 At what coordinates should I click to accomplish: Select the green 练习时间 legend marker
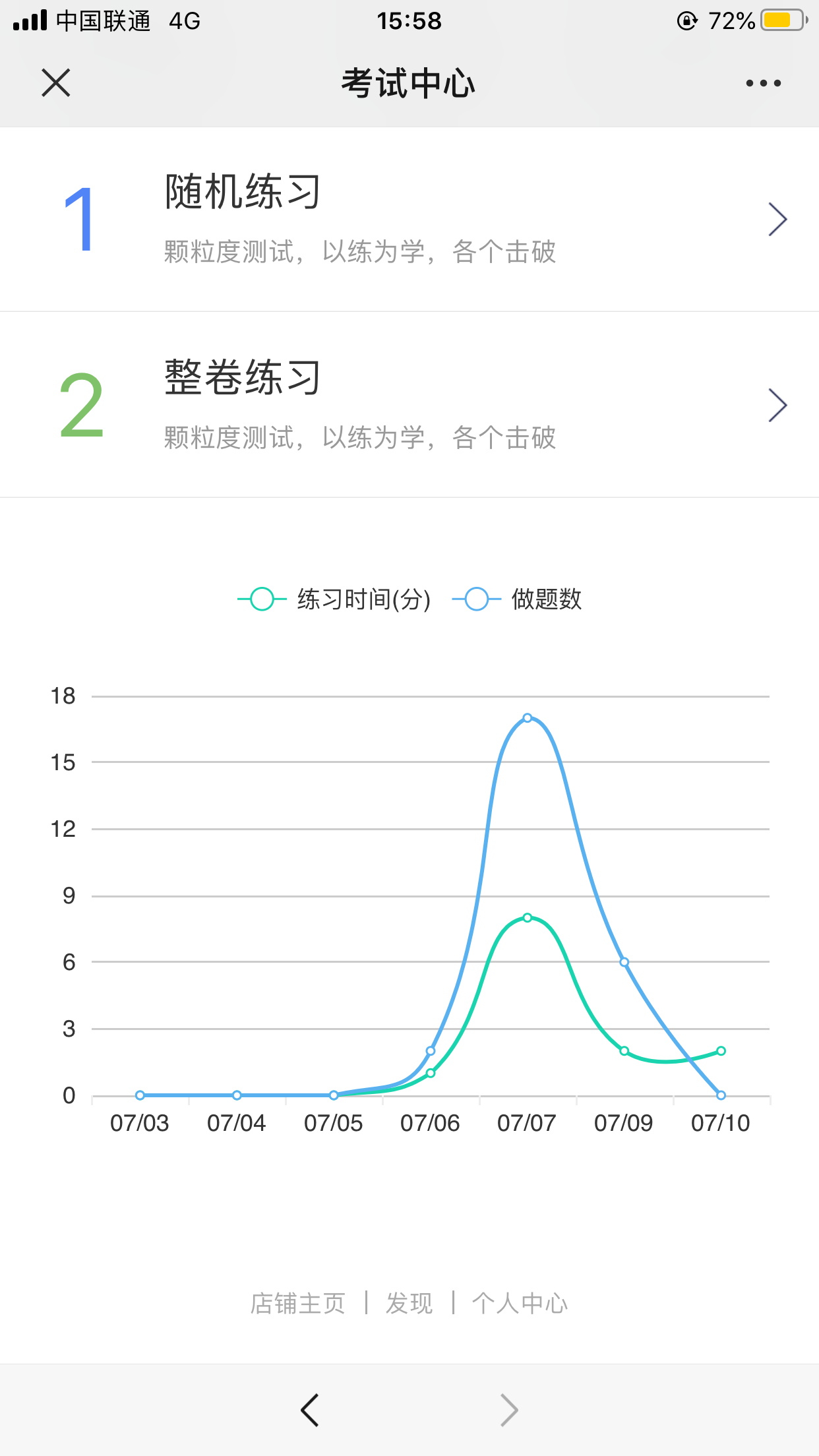click(261, 599)
